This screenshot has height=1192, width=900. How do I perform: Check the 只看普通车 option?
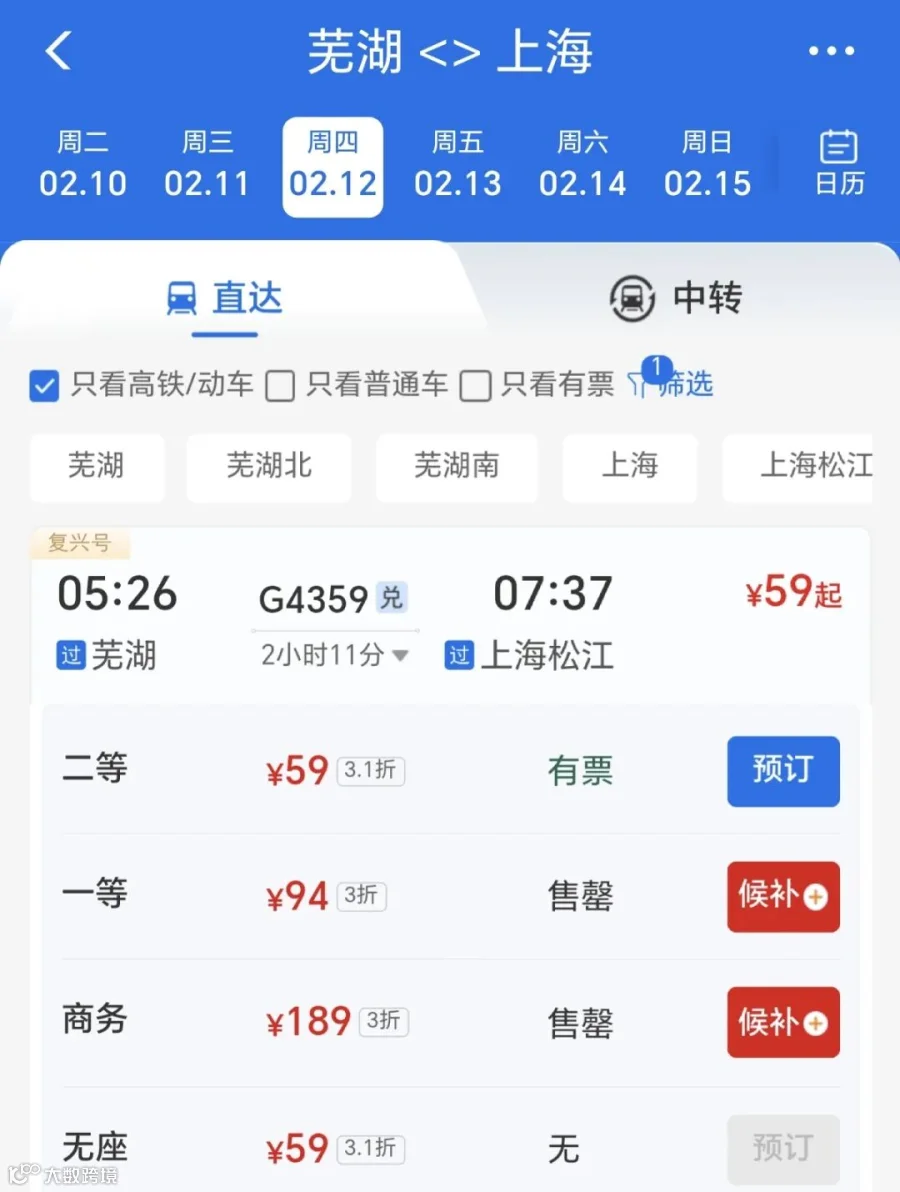[x=280, y=386]
